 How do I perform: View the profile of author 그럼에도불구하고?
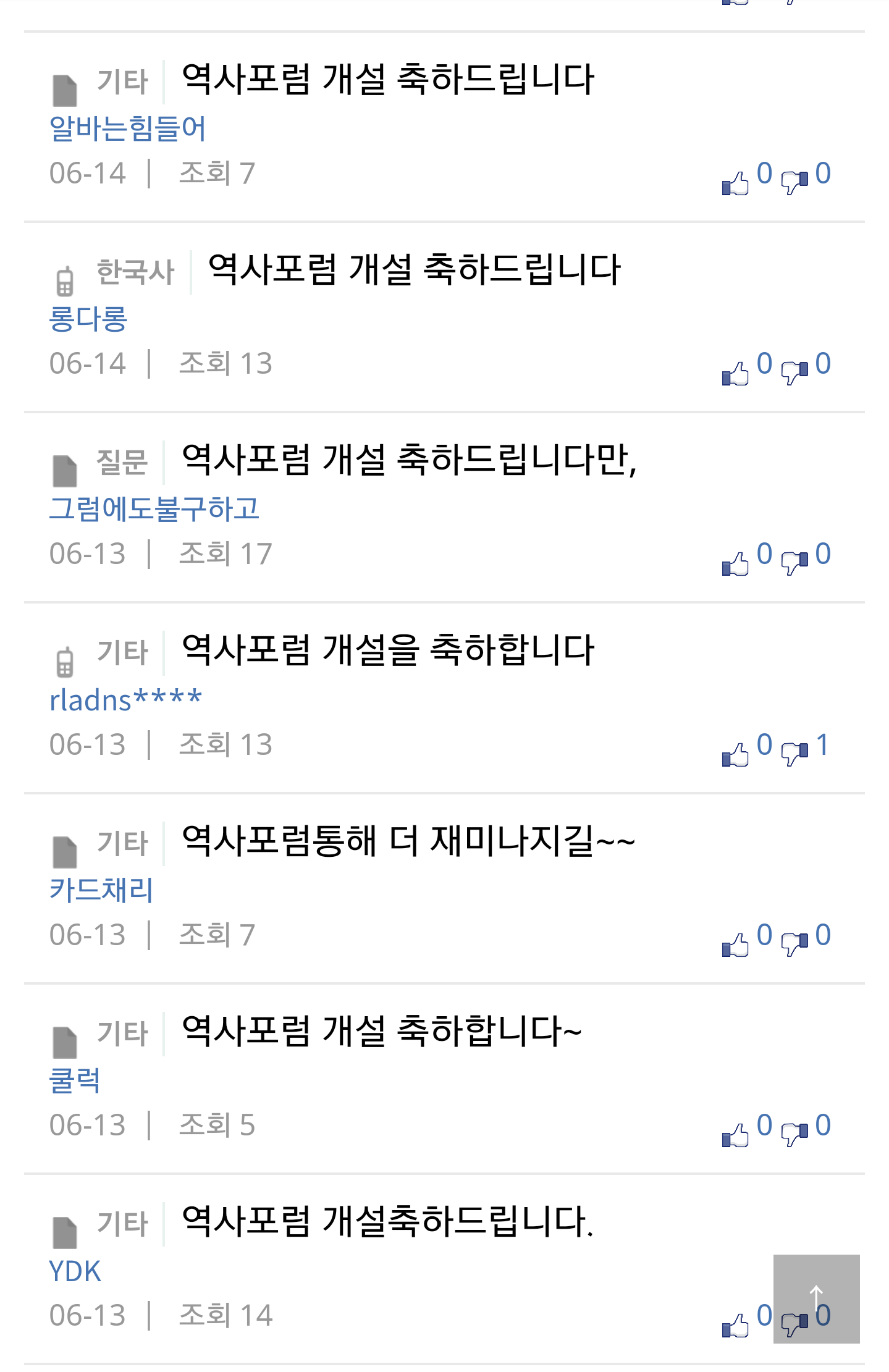154,509
